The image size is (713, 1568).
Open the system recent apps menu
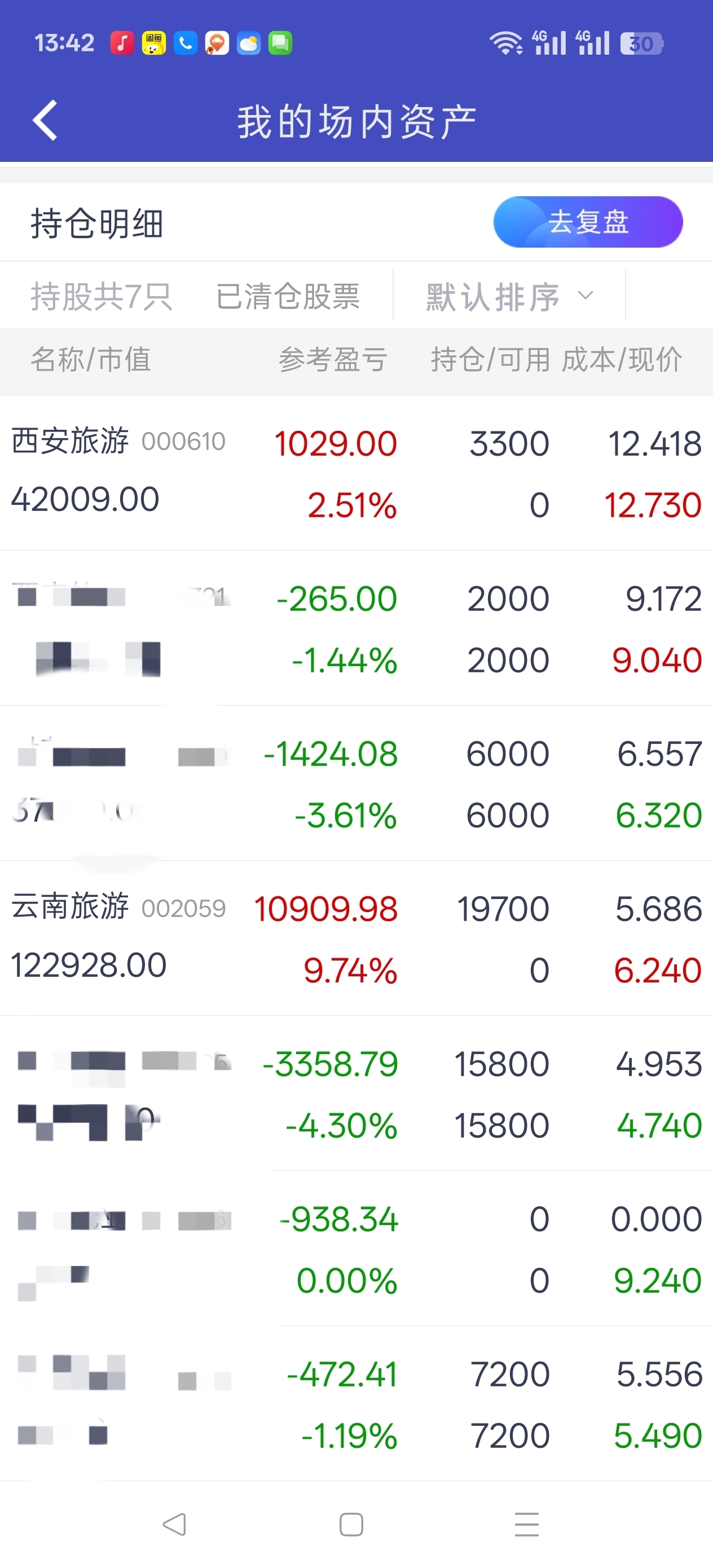527,1524
